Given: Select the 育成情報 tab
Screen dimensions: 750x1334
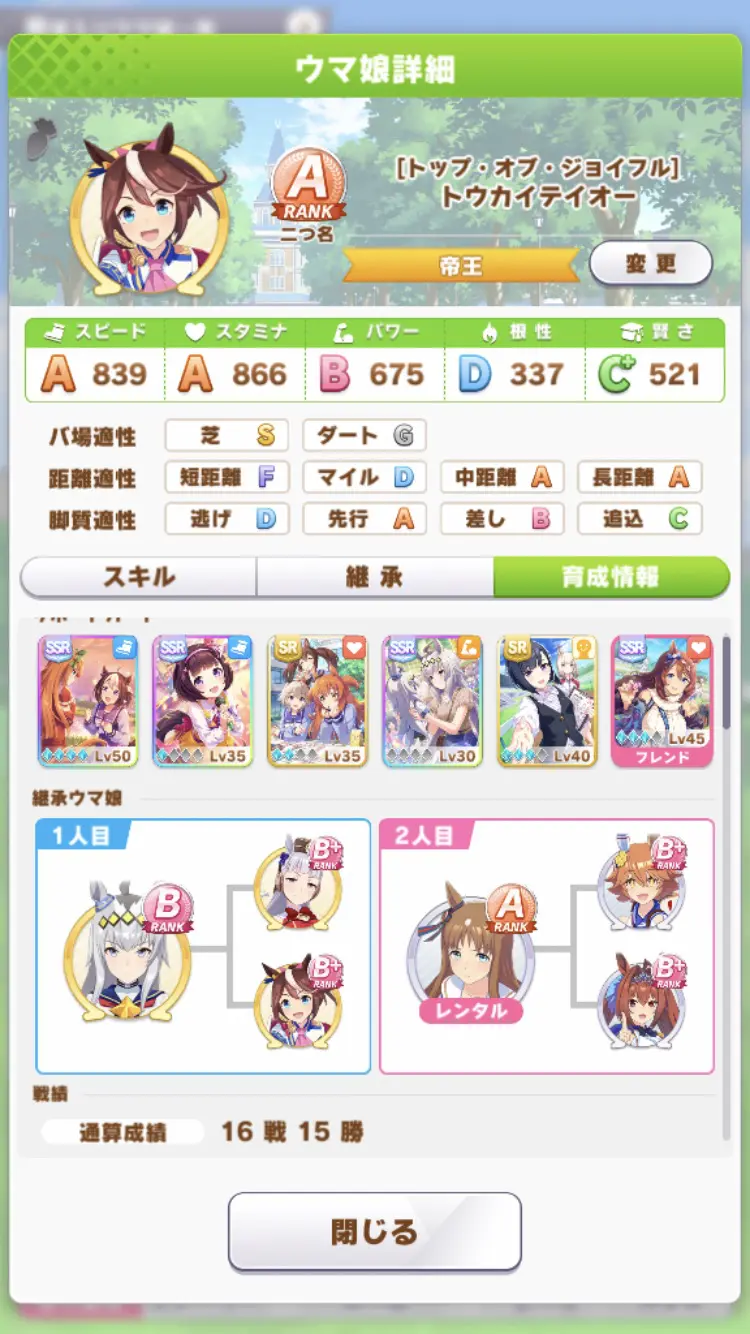Looking at the screenshot, I should (x=610, y=577).
